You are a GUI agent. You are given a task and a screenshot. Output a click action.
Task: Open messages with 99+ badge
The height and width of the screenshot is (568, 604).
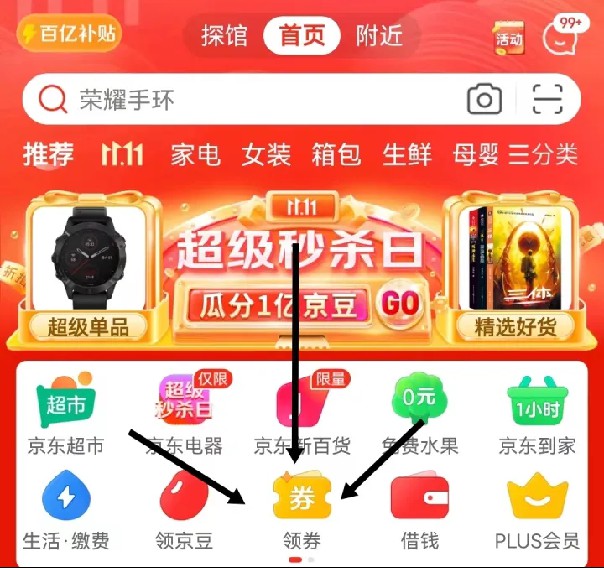[562, 37]
